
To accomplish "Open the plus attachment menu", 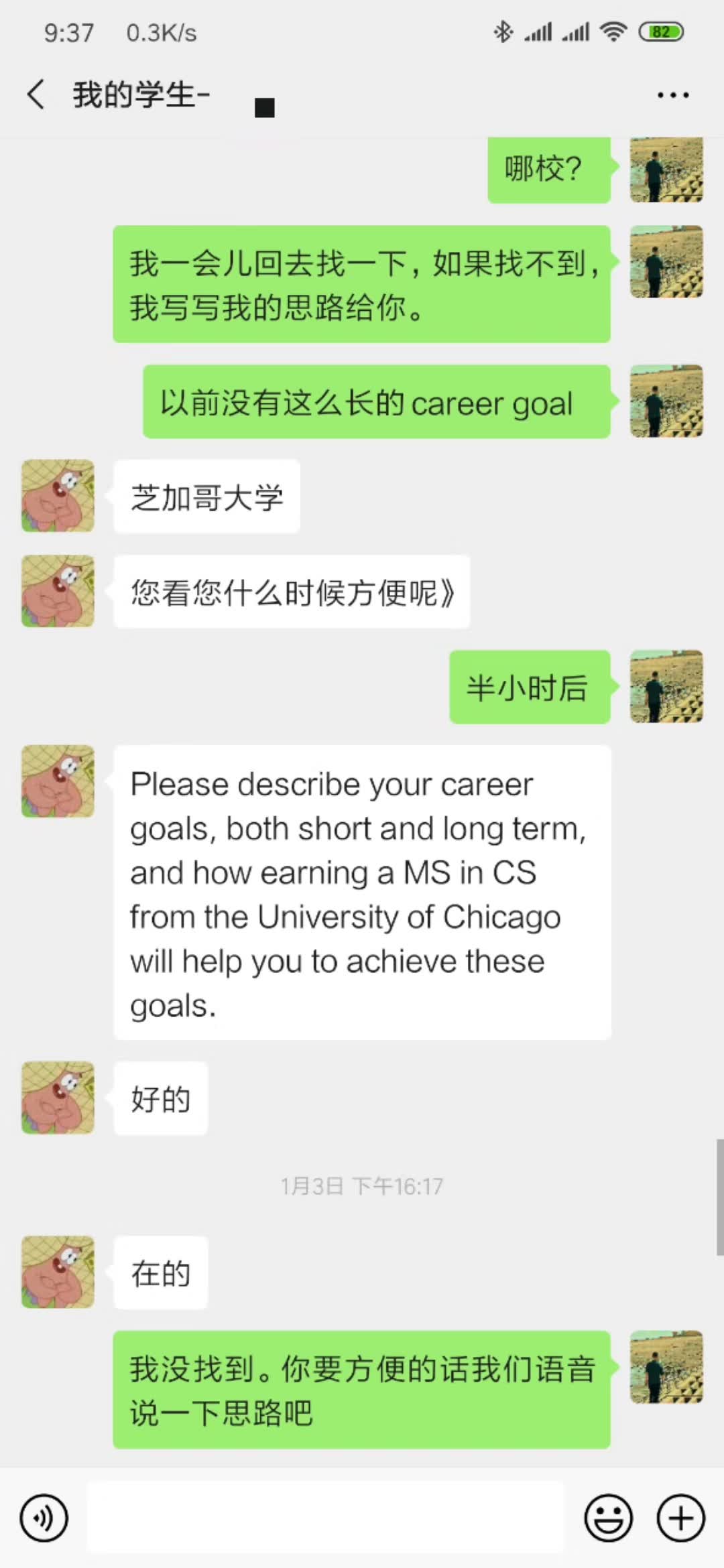I will [680, 1518].
